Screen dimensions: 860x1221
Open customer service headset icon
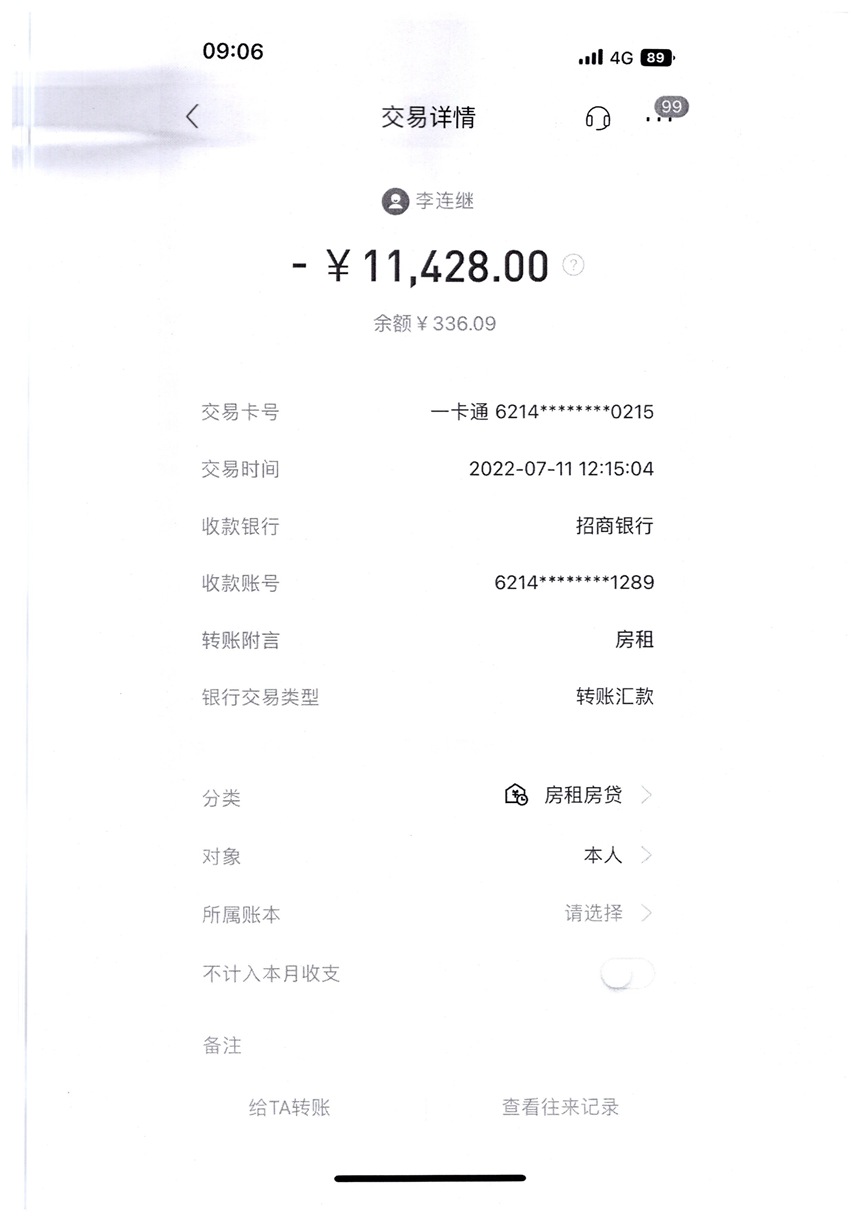tap(598, 118)
